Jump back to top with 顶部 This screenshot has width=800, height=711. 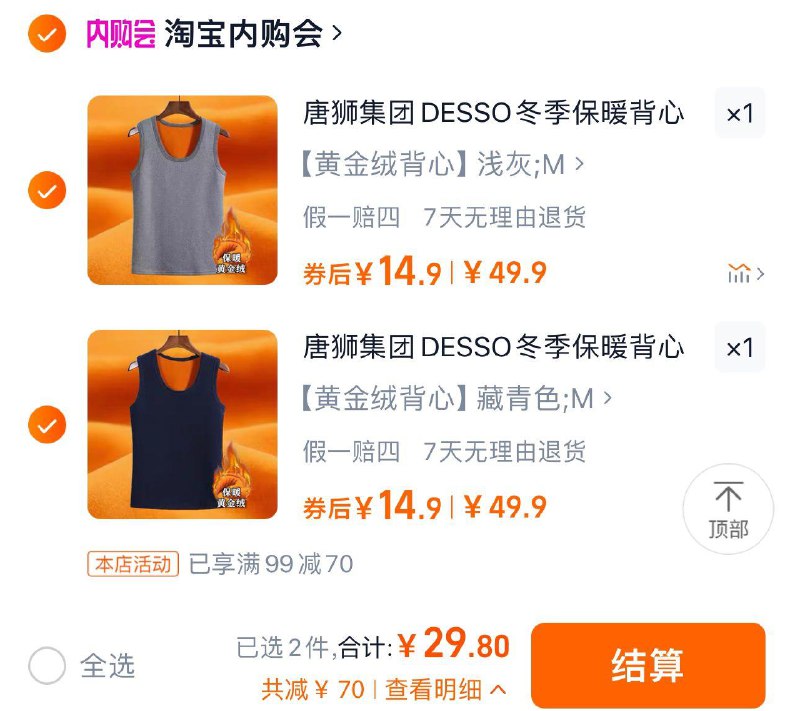pos(727,509)
